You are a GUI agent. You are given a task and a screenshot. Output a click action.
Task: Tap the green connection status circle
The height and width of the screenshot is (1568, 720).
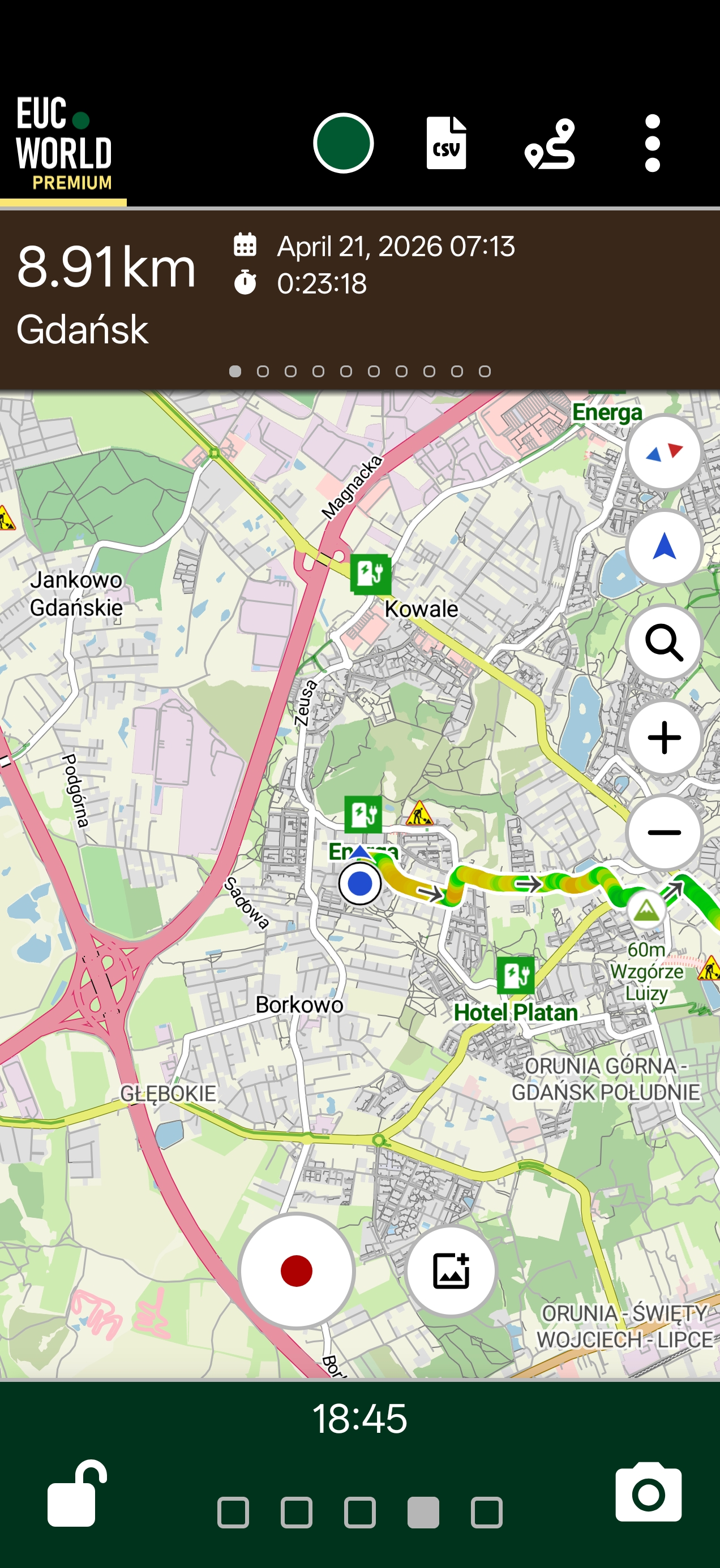pos(343,143)
